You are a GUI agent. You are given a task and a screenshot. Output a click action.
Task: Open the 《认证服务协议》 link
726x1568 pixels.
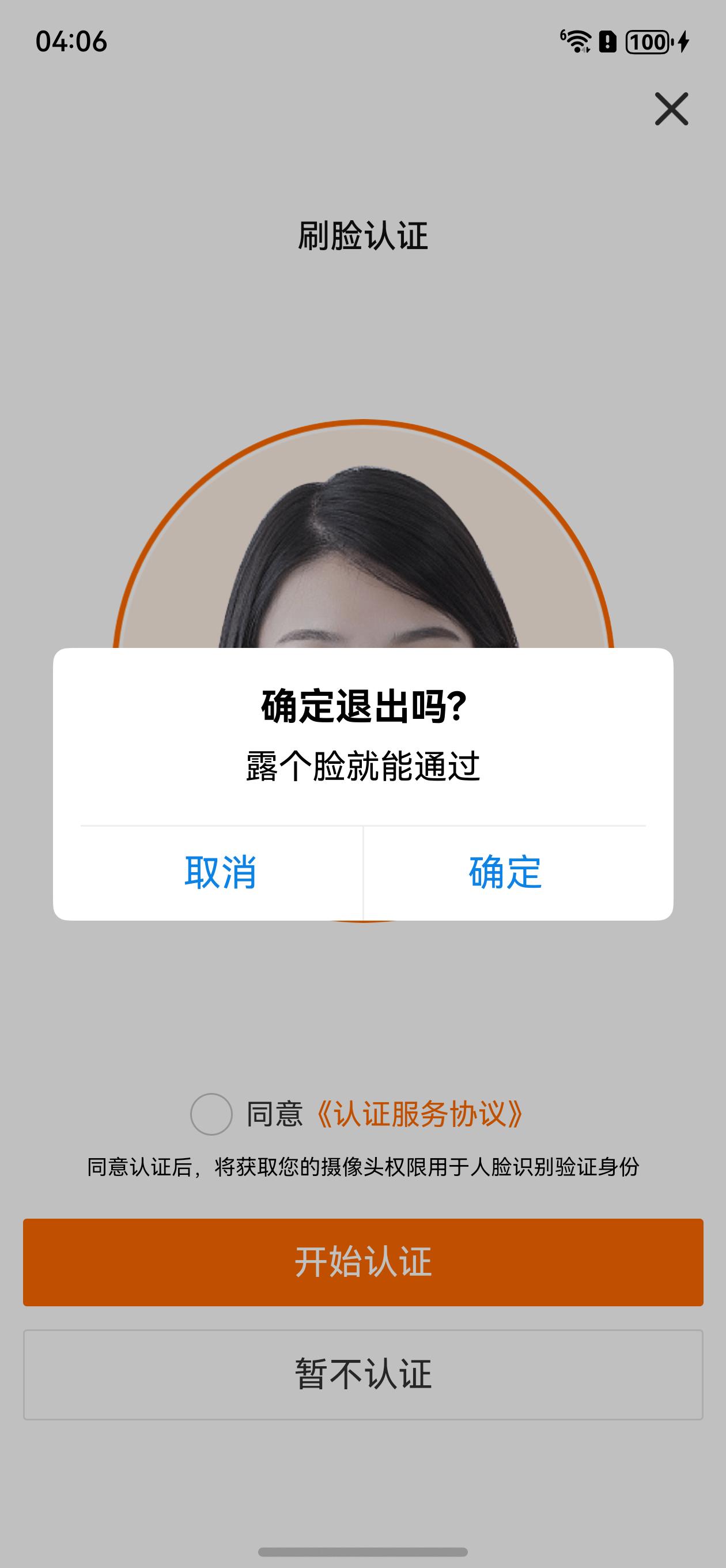pyautogui.click(x=419, y=1114)
